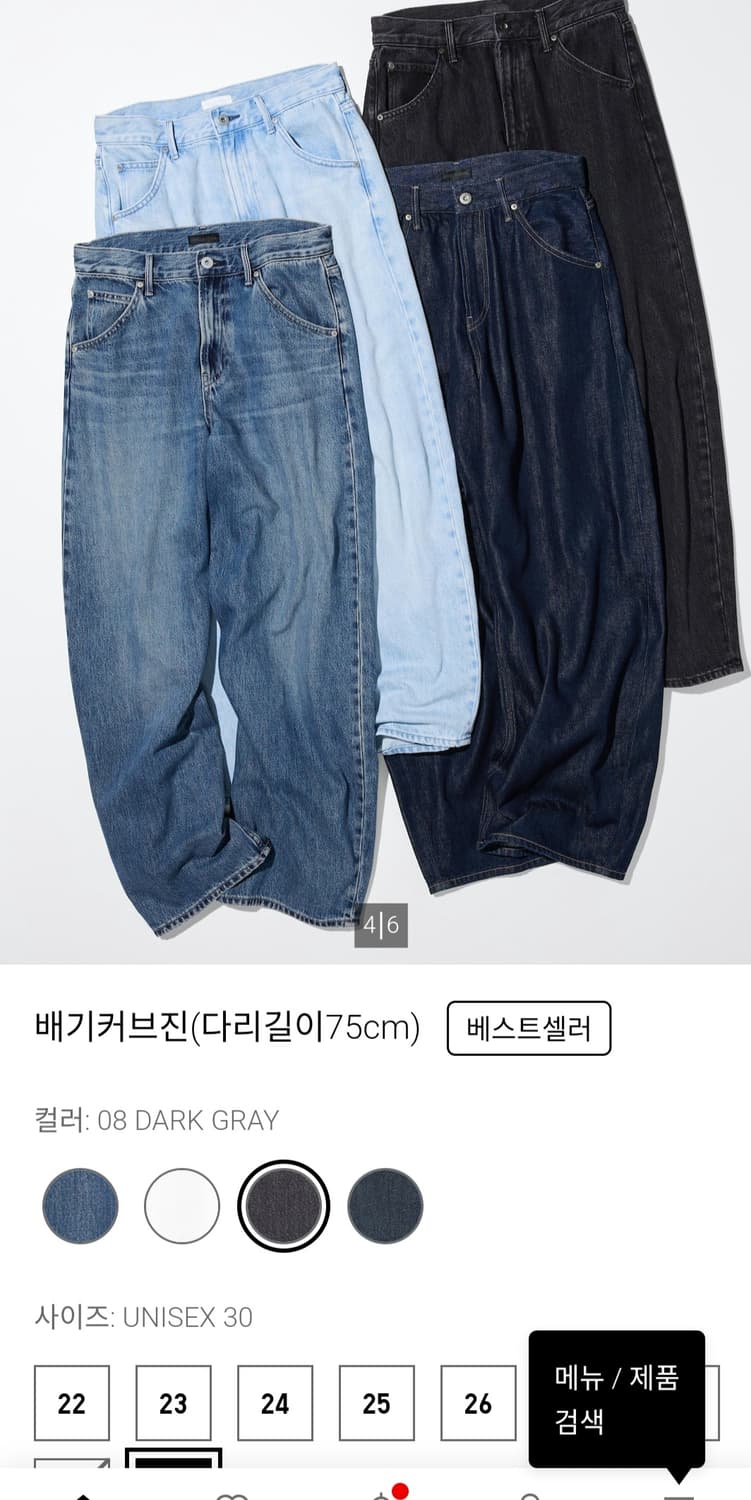Select size 24
The width and height of the screenshot is (751, 1500).
click(274, 1403)
